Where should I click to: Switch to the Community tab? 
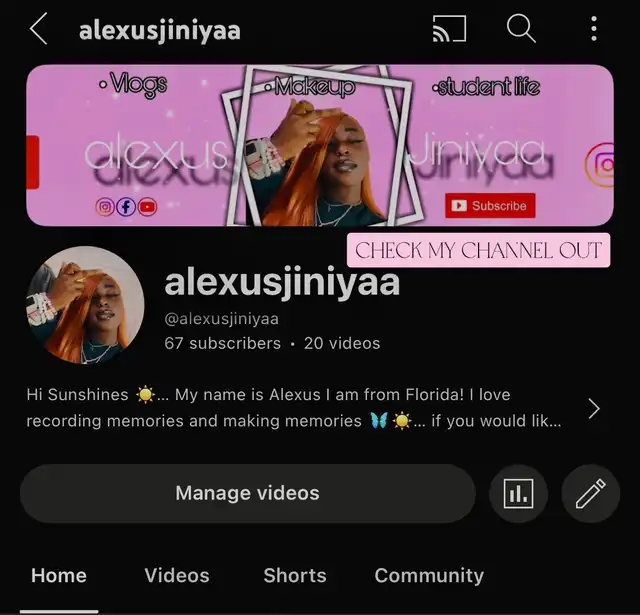pyautogui.click(x=429, y=576)
